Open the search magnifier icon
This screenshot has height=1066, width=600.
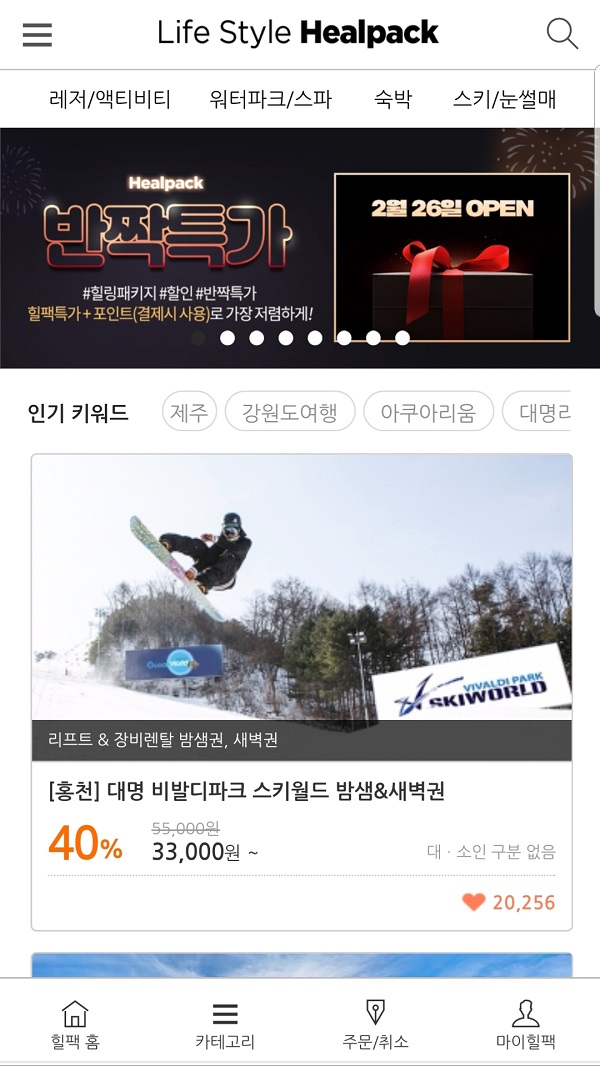point(562,34)
